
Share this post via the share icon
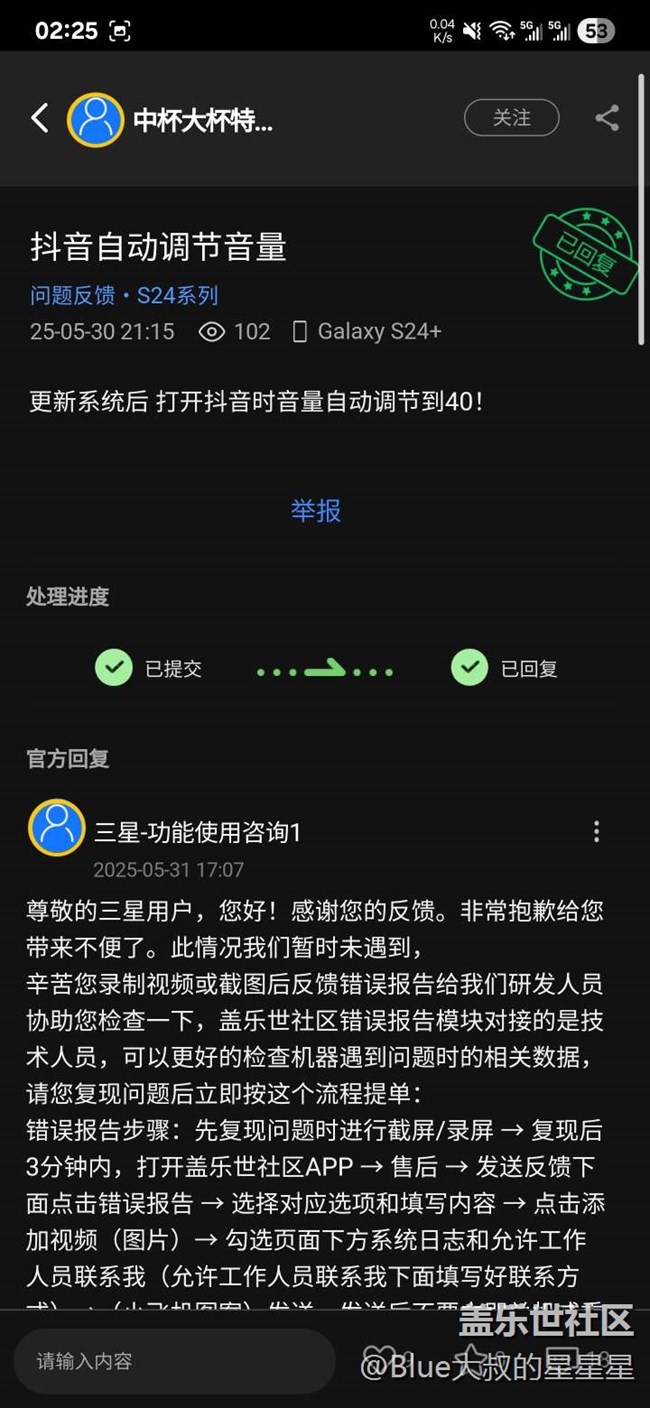click(x=607, y=118)
